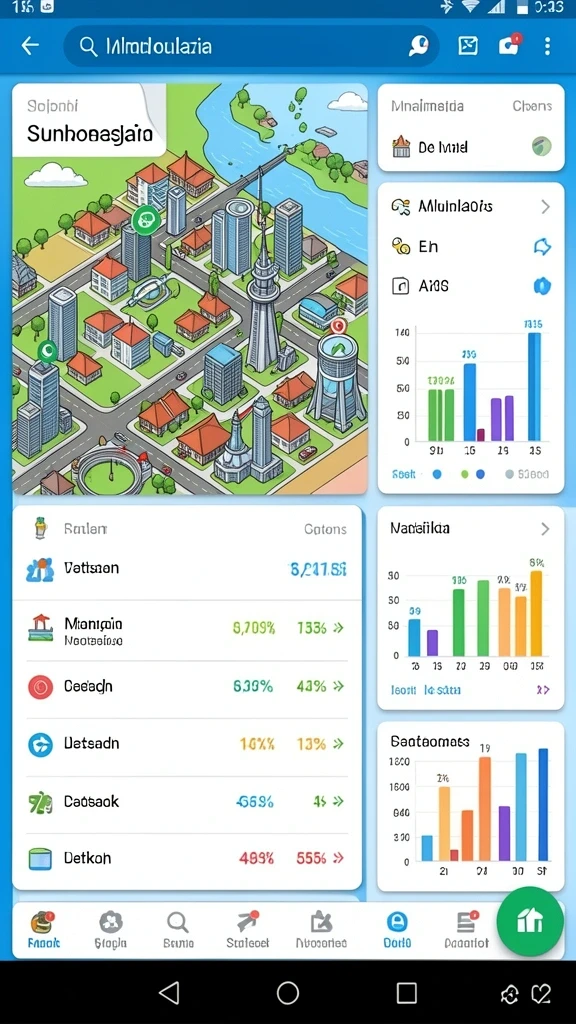Open the three-dot overflow menu
Viewport: 576px width, 1024px height.
pyautogui.click(x=547, y=46)
